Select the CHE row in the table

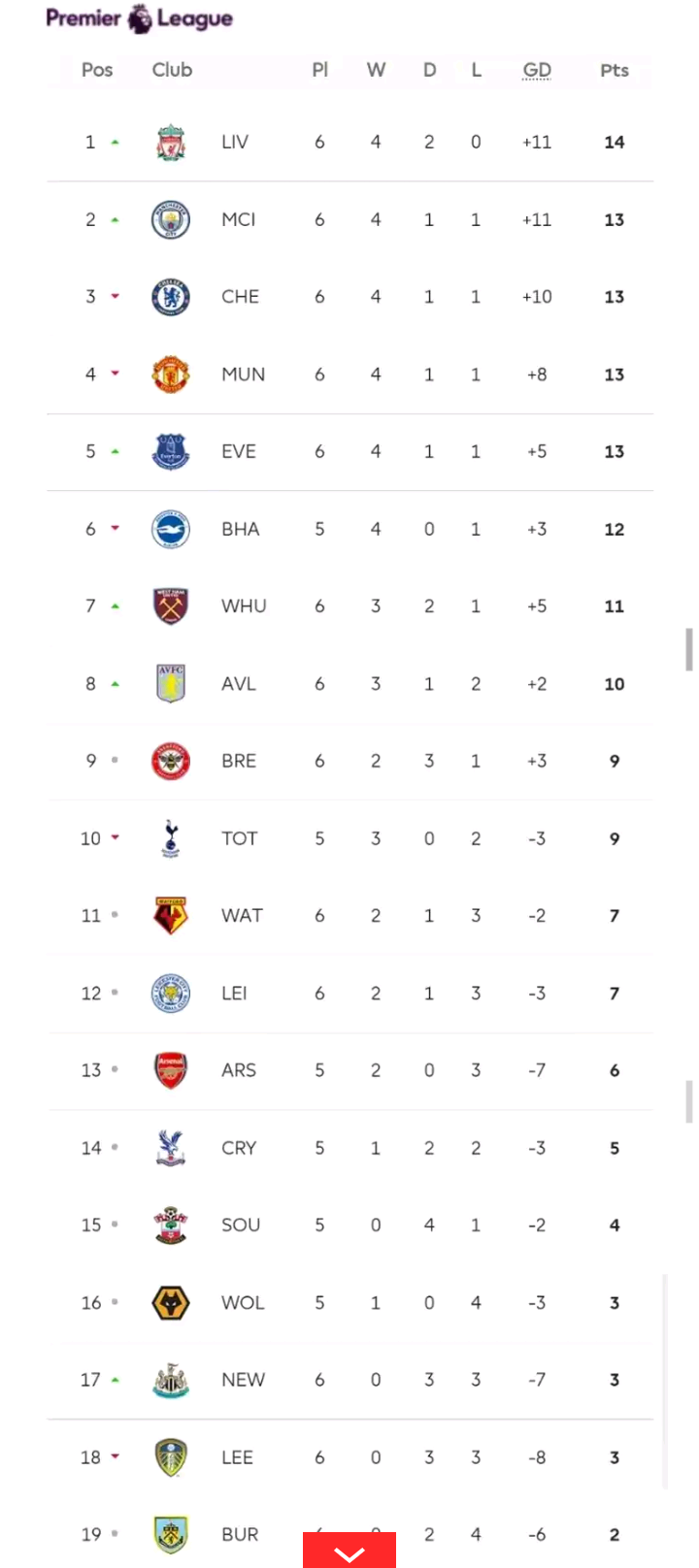click(x=349, y=297)
